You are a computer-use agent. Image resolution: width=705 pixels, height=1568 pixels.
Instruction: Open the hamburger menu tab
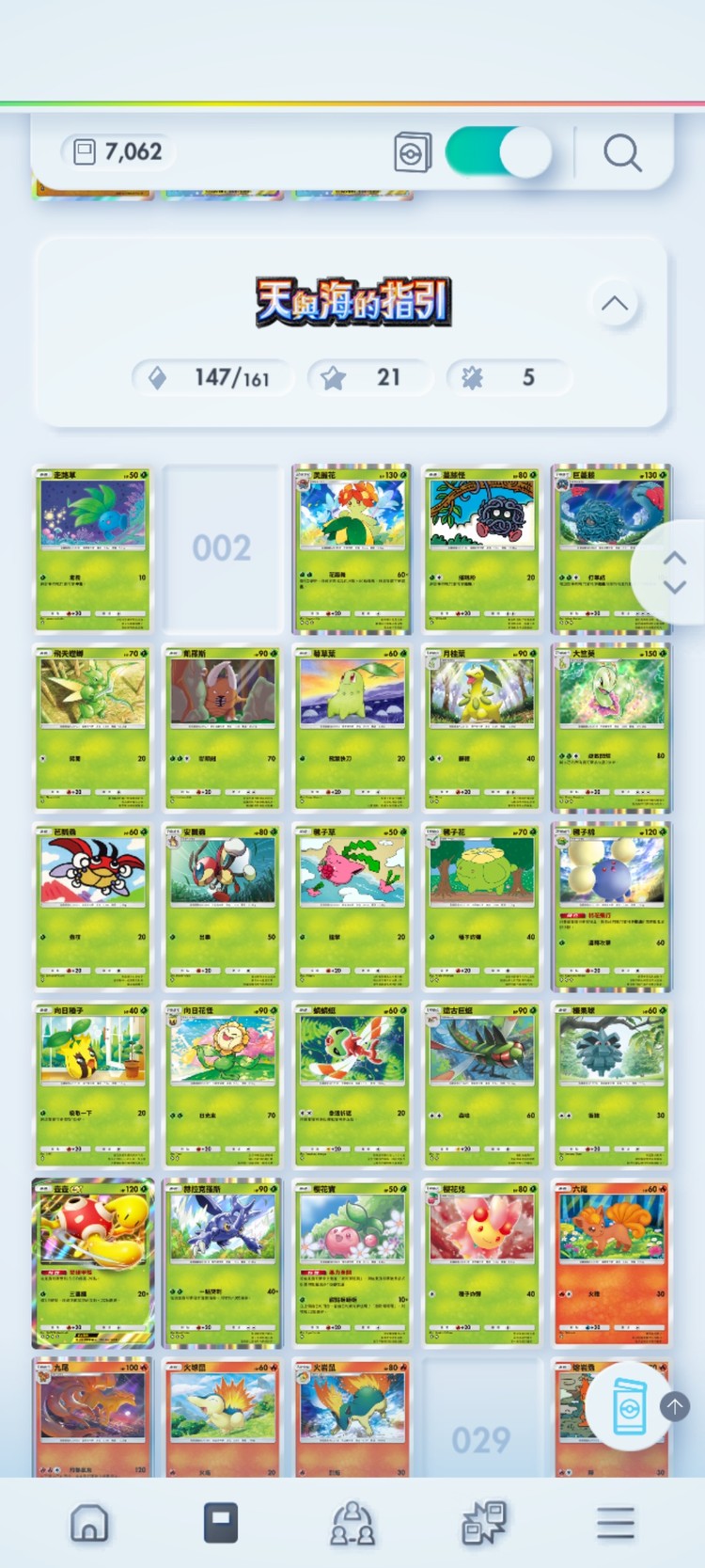[615, 1522]
